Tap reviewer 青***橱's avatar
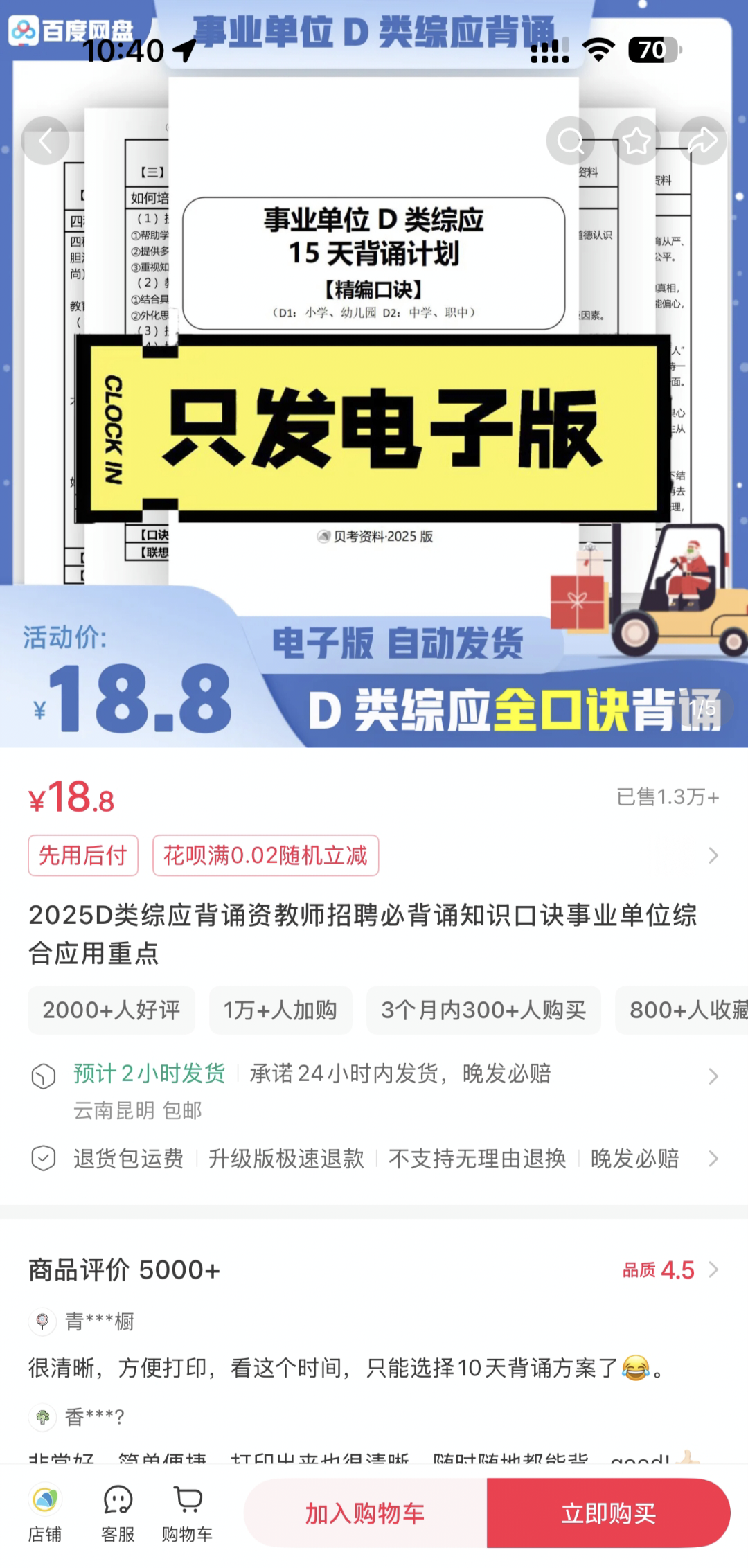 44,1320
